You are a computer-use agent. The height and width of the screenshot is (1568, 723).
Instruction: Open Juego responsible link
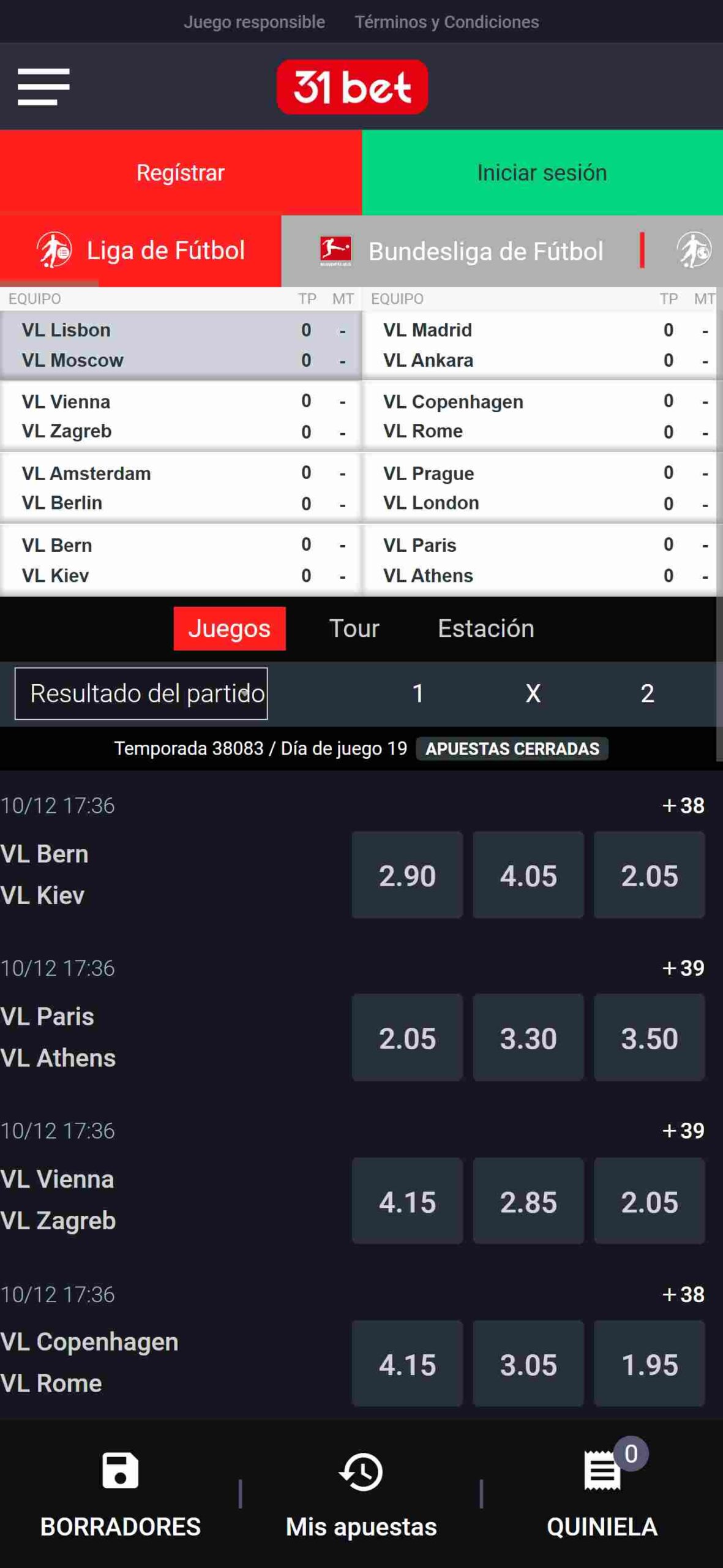(x=254, y=22)
